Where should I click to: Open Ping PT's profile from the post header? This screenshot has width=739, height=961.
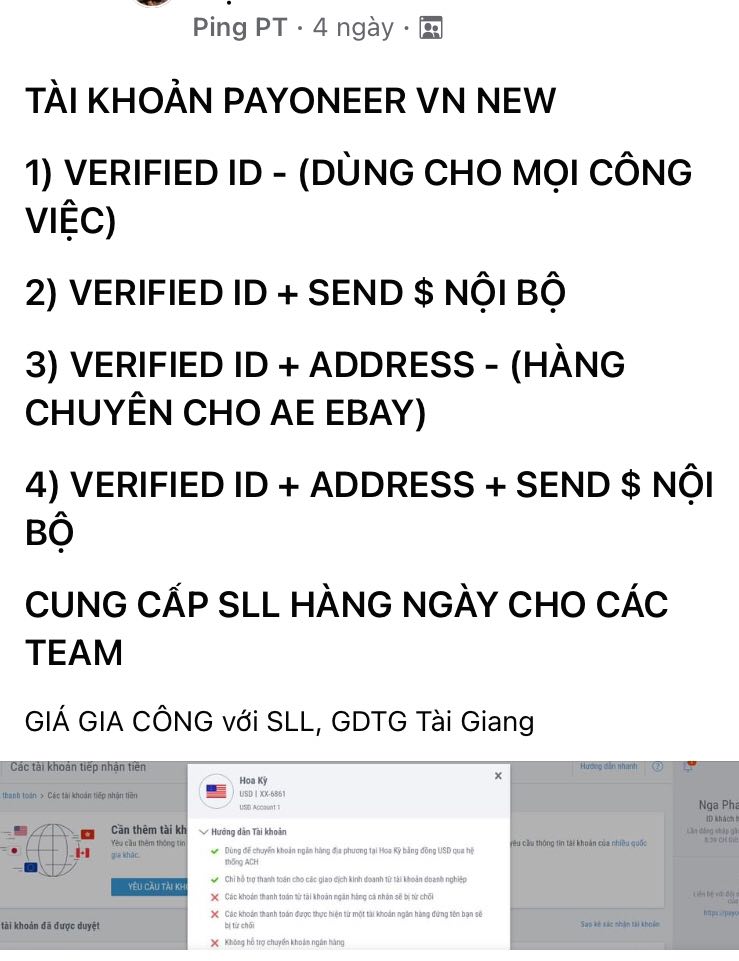click(x=239, y=27)
